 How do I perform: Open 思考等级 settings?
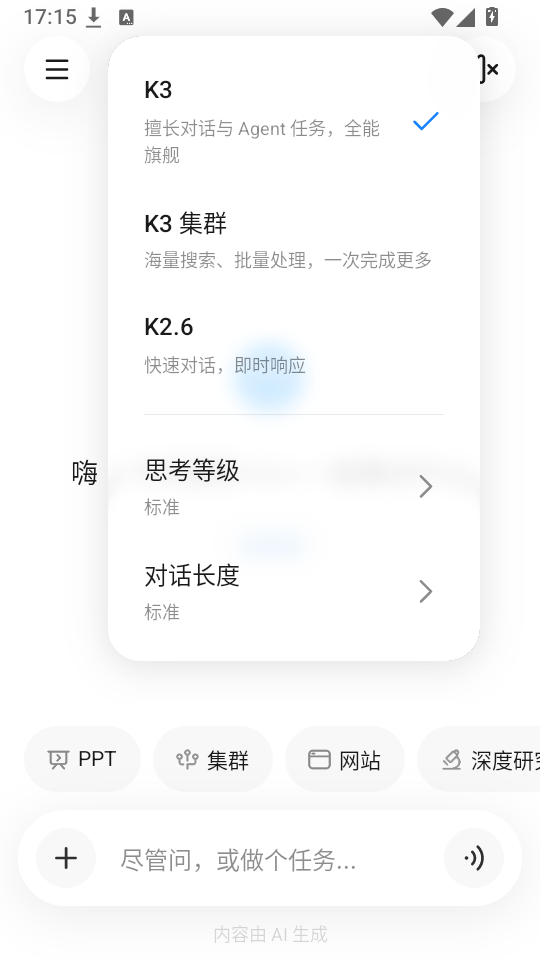(293, 487)
